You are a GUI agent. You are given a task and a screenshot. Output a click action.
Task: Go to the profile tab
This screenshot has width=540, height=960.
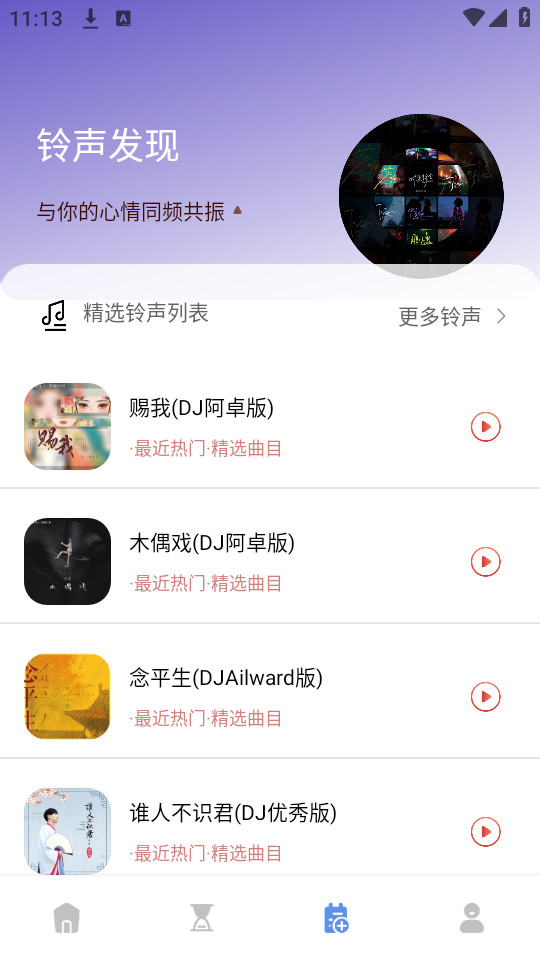pyautogui.click(x=472, y=918)
